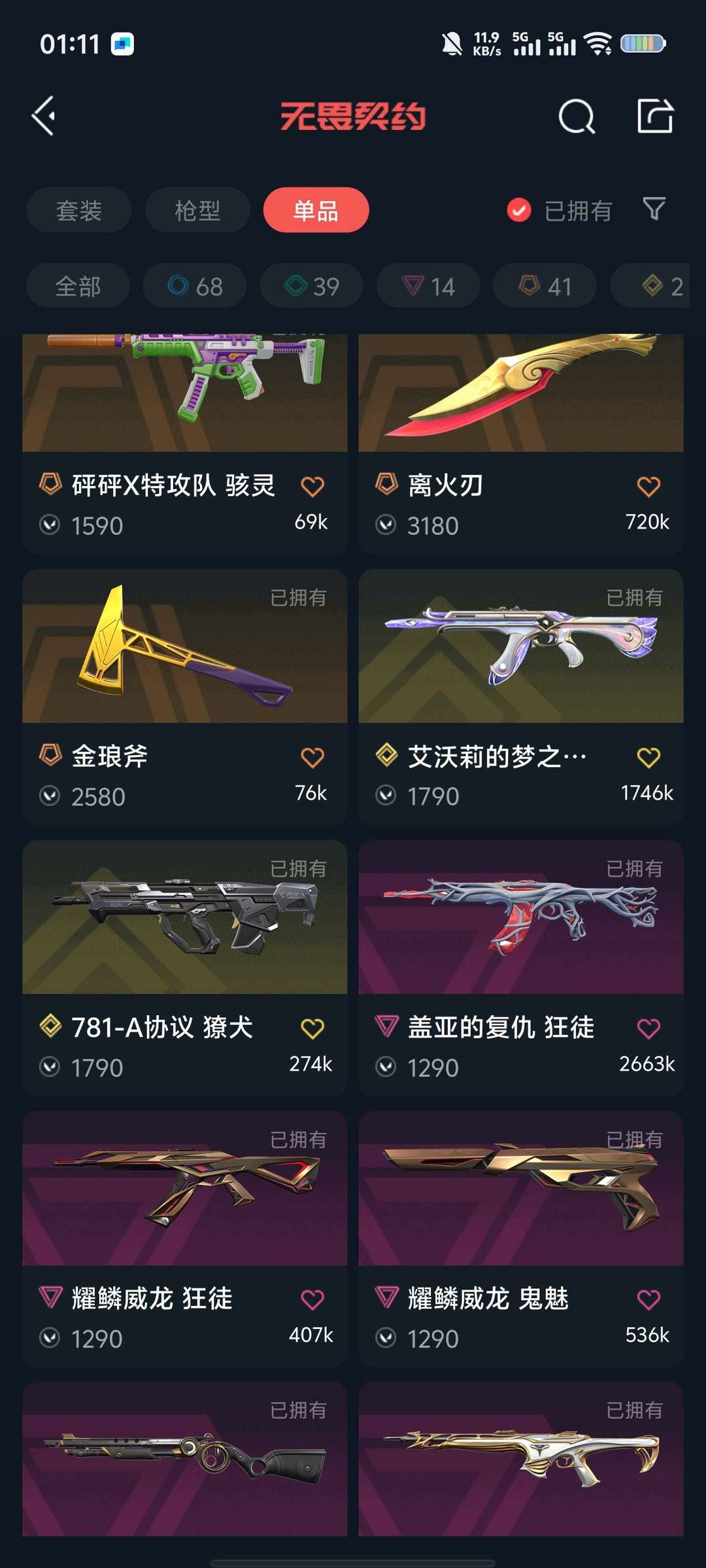Like the 砰砰X特攻队 骇灵 skin
This screenshot has height=1568, width=706.
pyautogui.click(x=312, y=486)
